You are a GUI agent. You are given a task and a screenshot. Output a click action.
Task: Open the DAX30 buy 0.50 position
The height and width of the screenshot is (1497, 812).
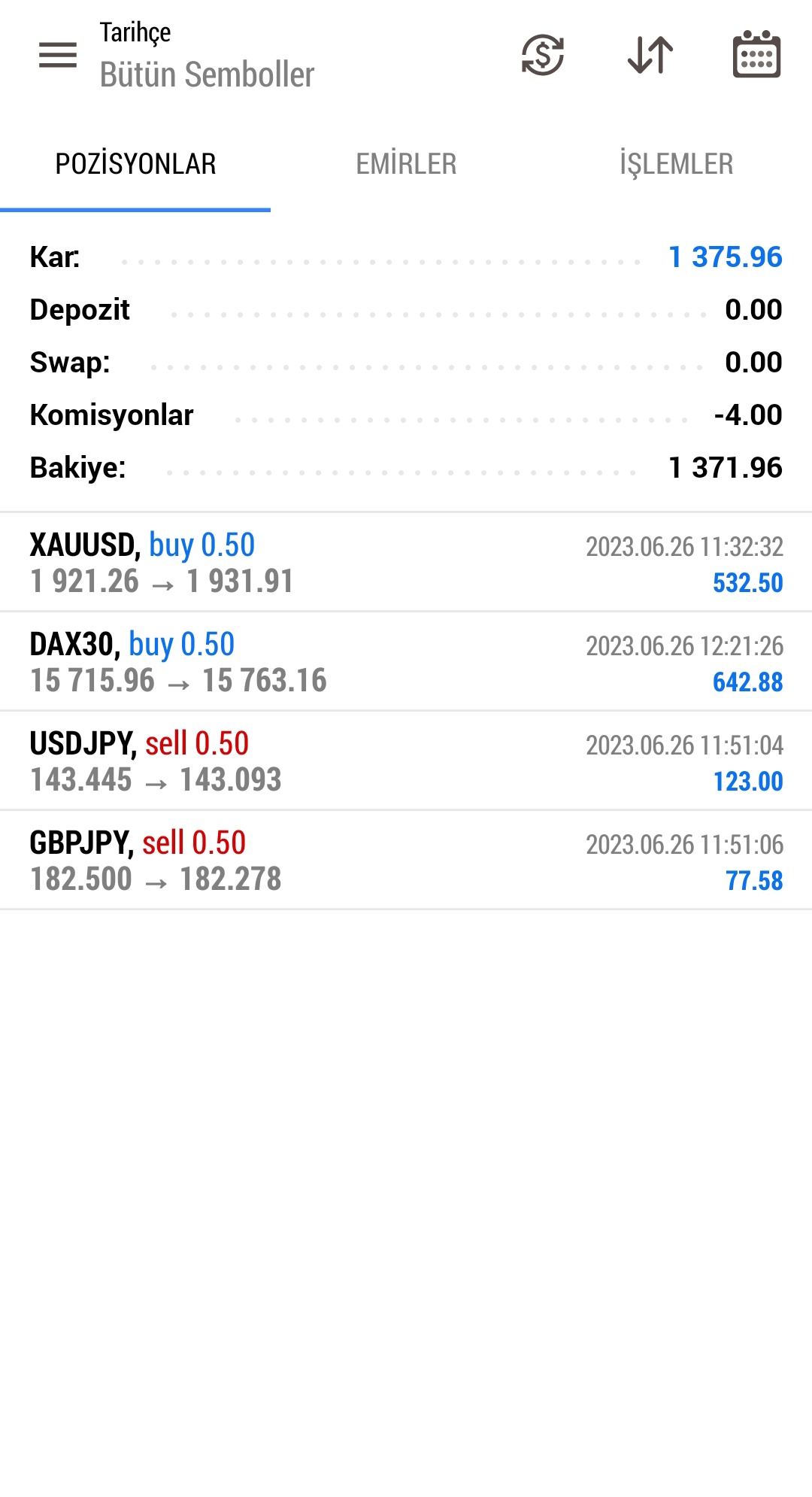406,662
